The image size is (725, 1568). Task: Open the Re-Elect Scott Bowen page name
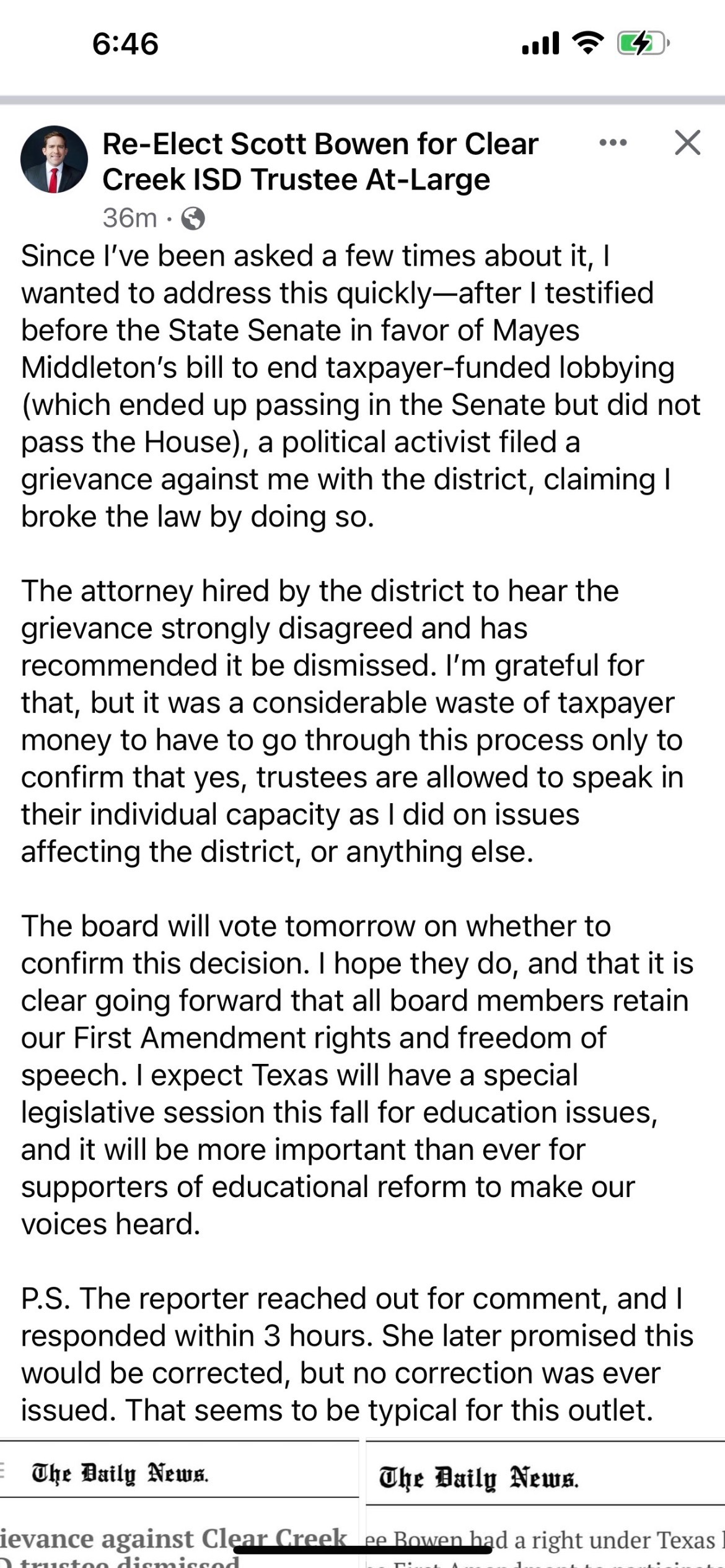point(320,161)
